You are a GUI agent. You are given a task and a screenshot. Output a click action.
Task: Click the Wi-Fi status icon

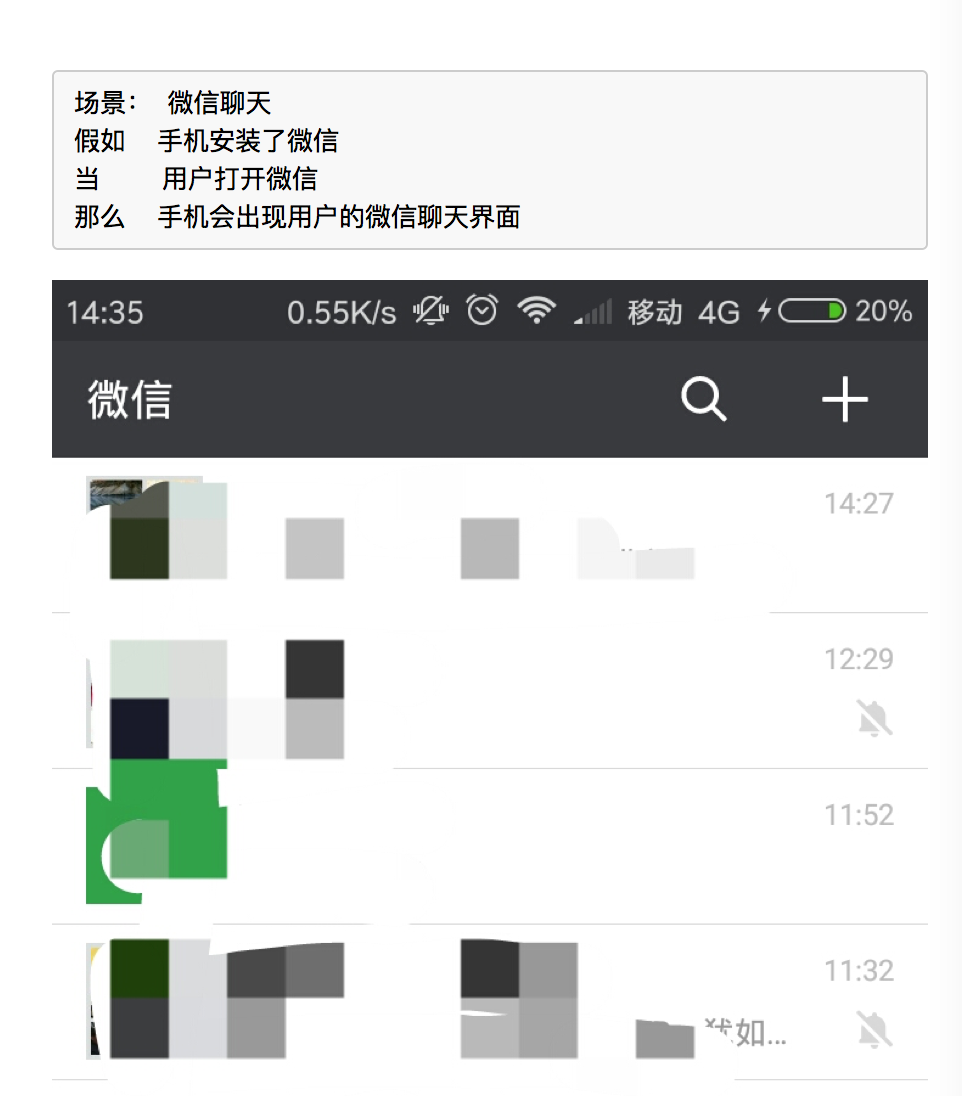tap(537, 311)
